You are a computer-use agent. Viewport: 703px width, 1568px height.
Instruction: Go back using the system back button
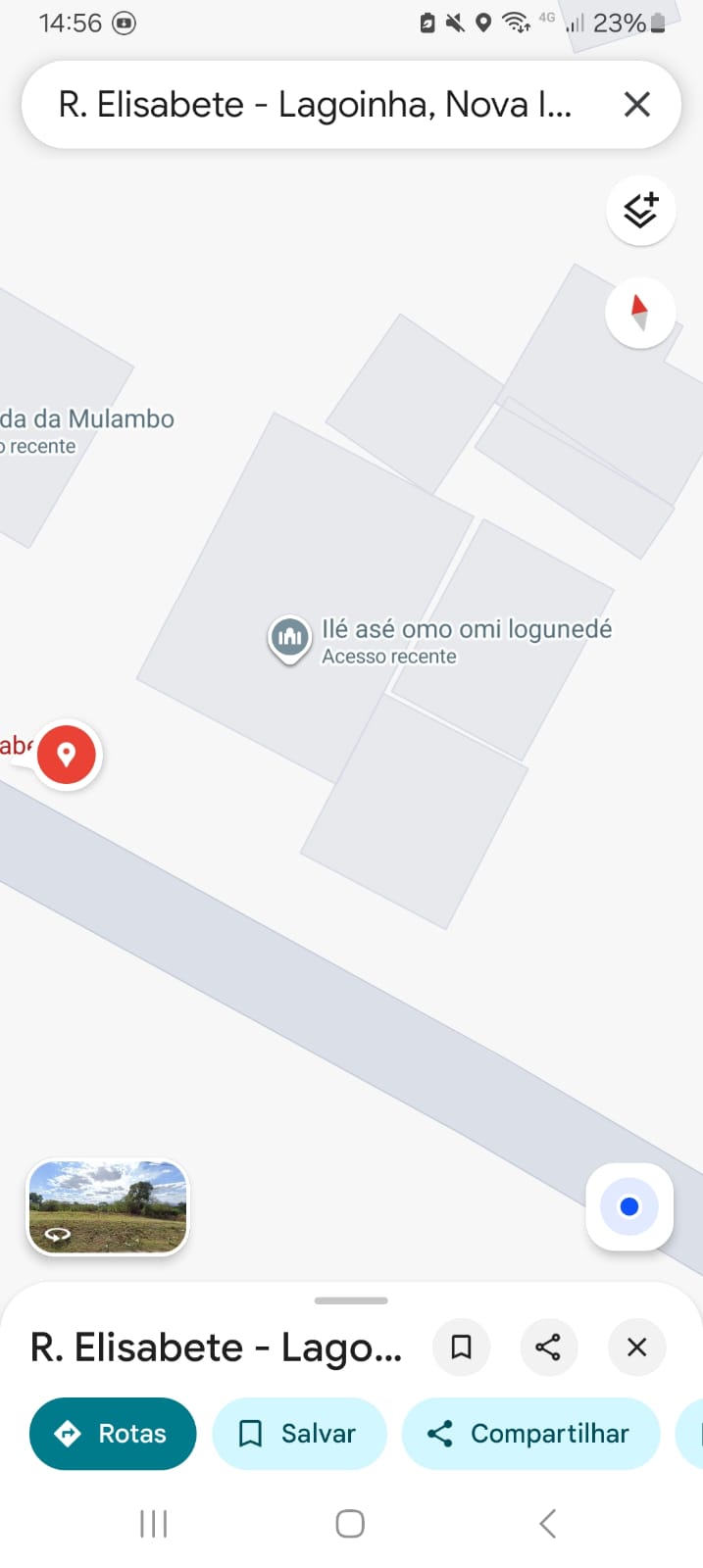pyautogui.click(x=548, y=1524)
